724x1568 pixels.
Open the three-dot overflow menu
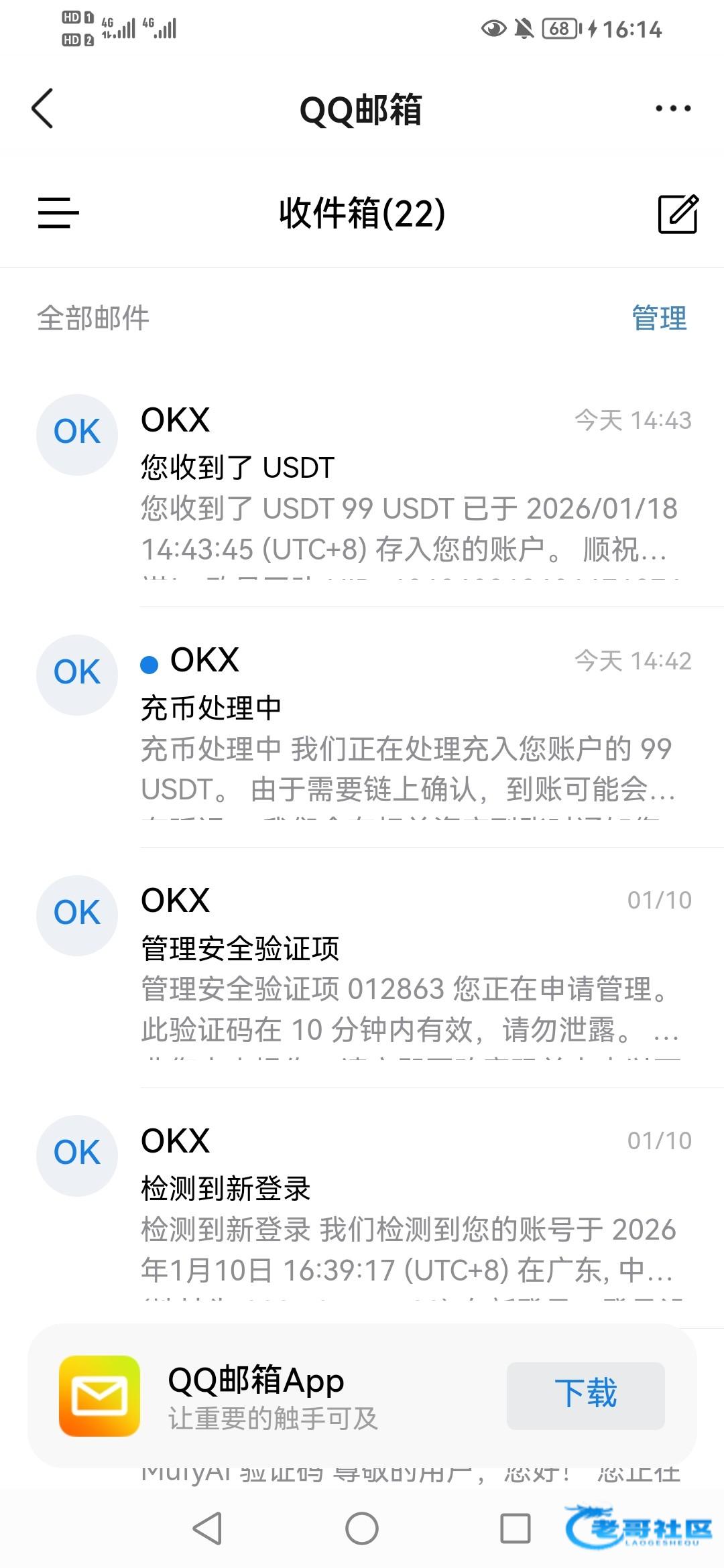(672, 109)
